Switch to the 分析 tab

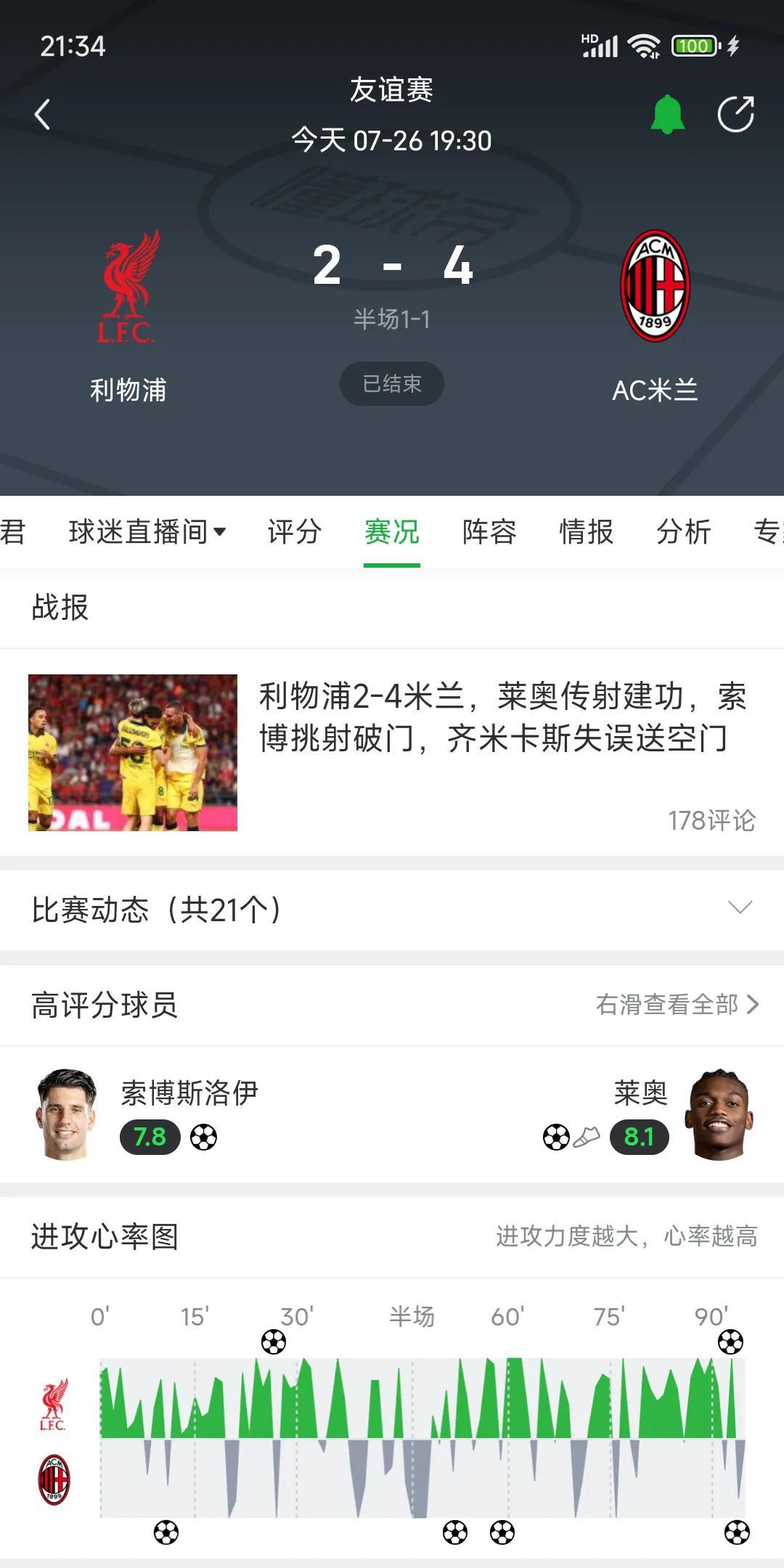[683, 532]
